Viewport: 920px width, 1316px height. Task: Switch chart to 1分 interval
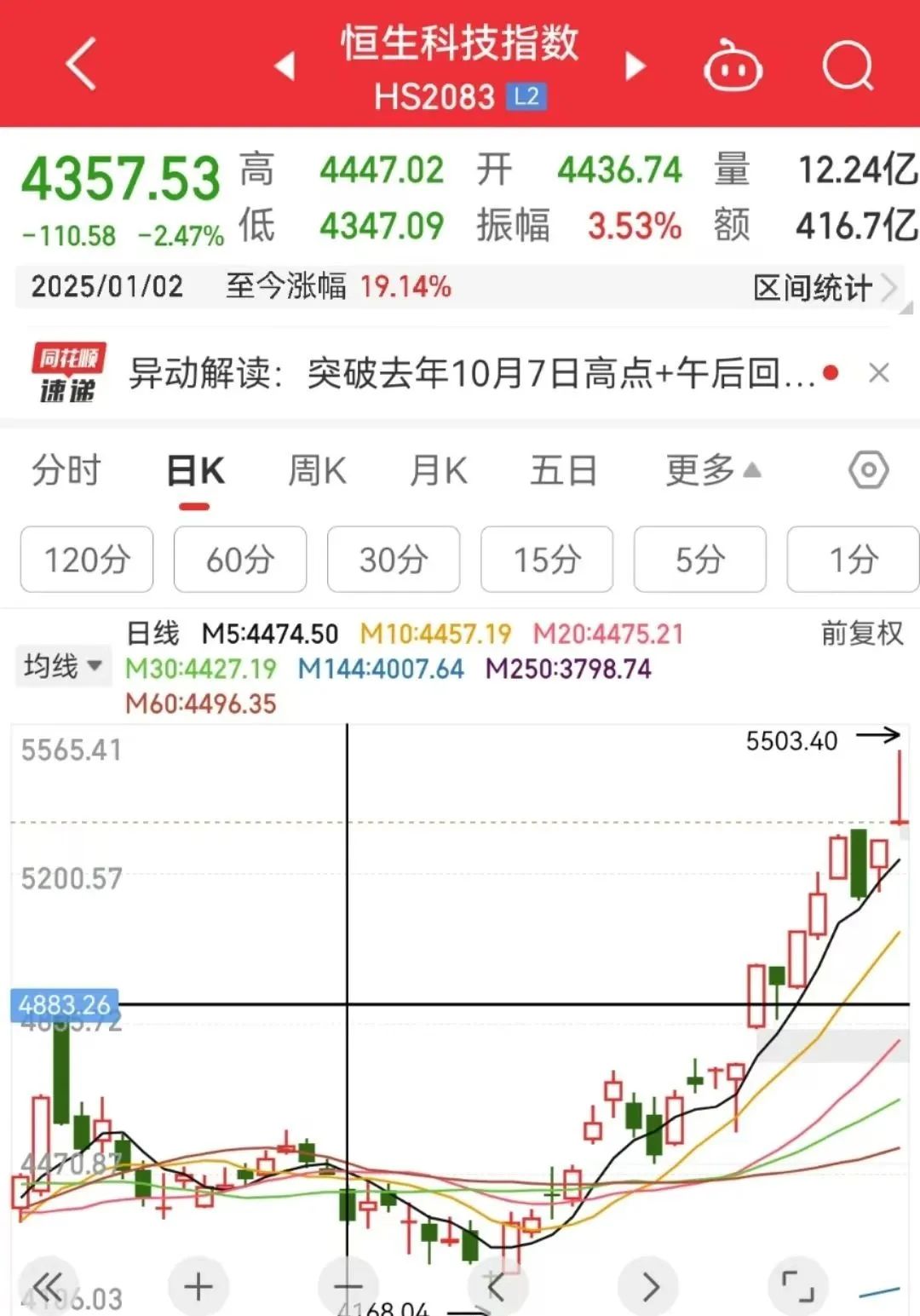click(853, 560)
